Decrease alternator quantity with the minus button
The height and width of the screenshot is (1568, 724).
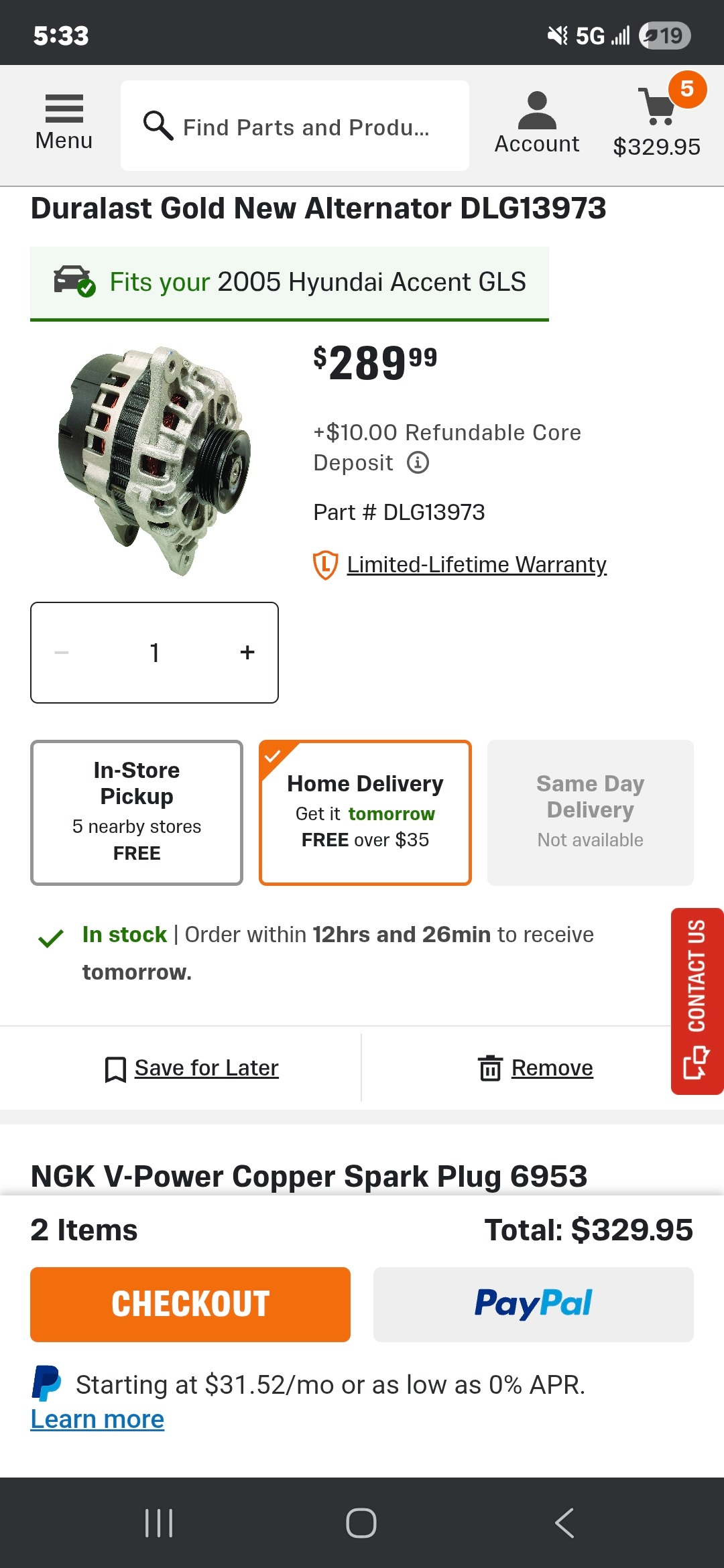click(62, 653)
